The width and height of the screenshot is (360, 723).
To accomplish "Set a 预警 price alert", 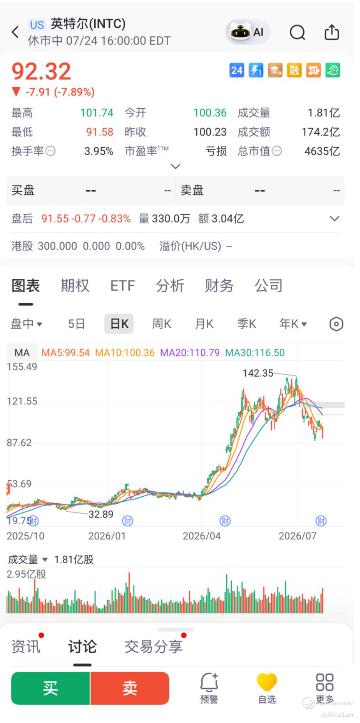I will click(x=209, y=688).
